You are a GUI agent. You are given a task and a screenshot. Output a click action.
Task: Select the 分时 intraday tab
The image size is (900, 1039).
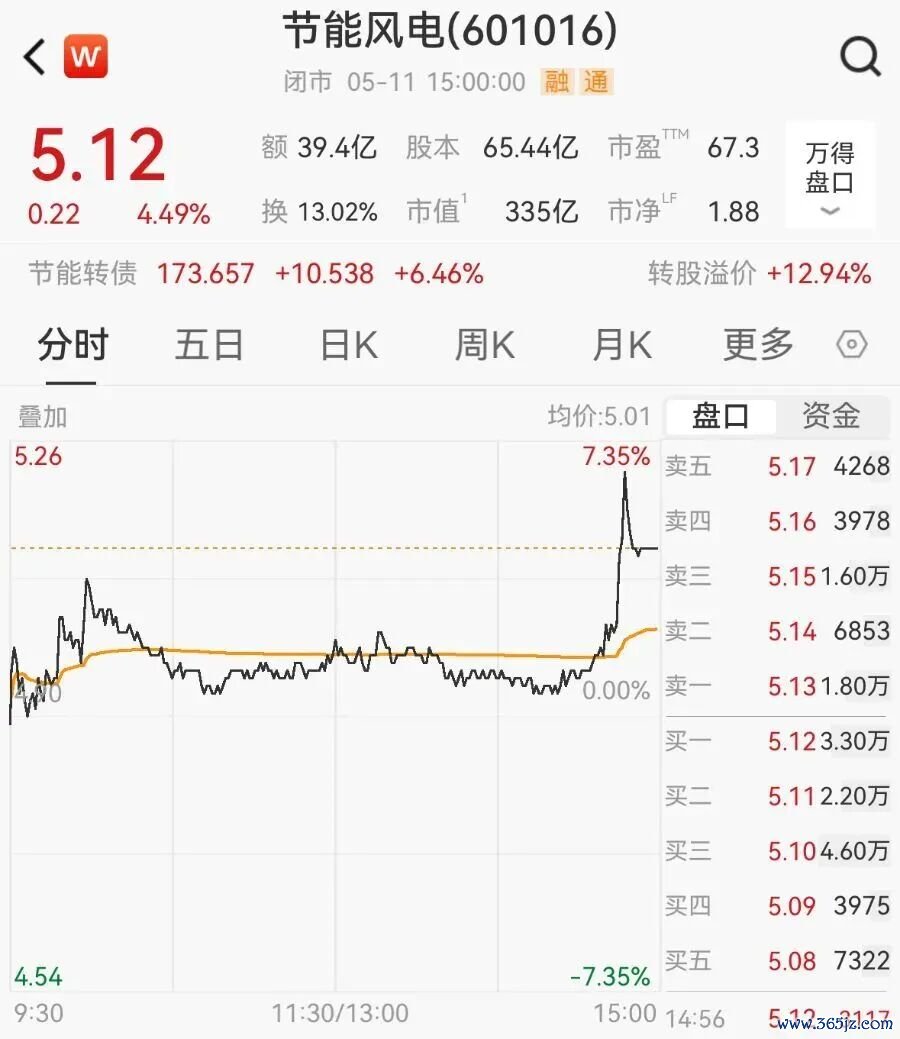coord(72,345)
